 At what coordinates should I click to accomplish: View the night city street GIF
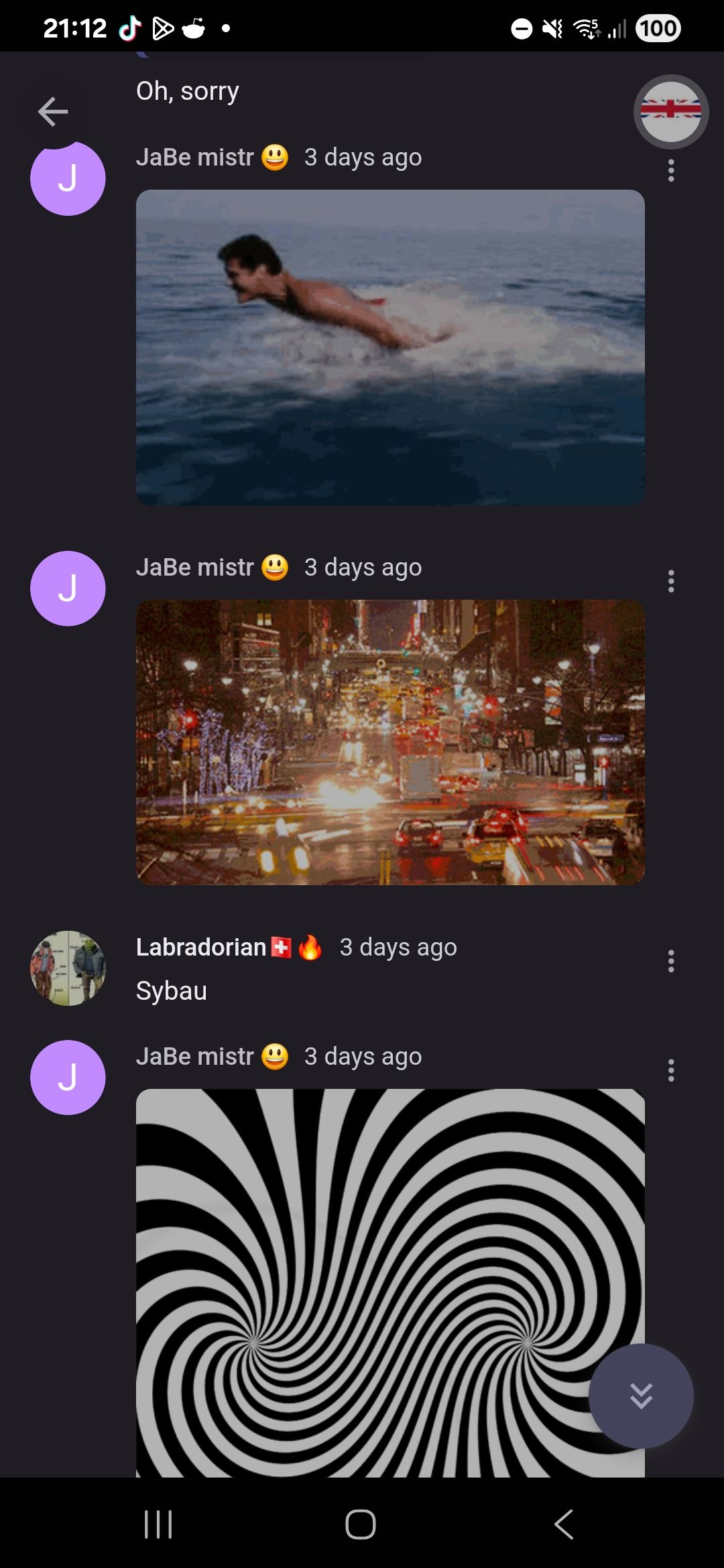(390, 742)
